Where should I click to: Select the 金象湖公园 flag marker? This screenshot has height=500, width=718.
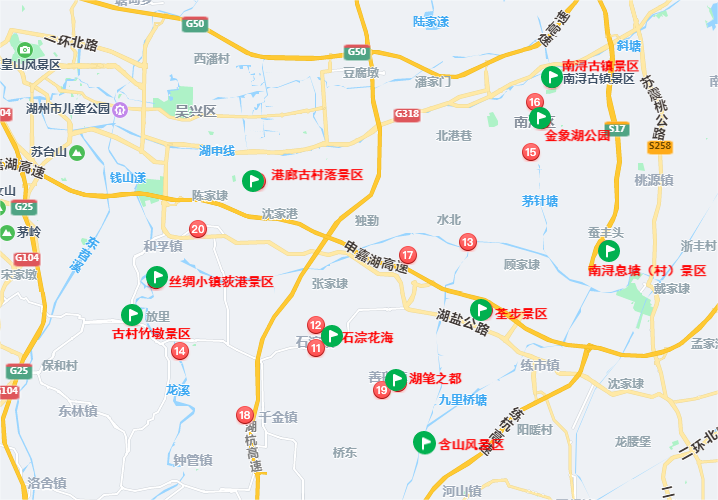click(x=541, y=118)
